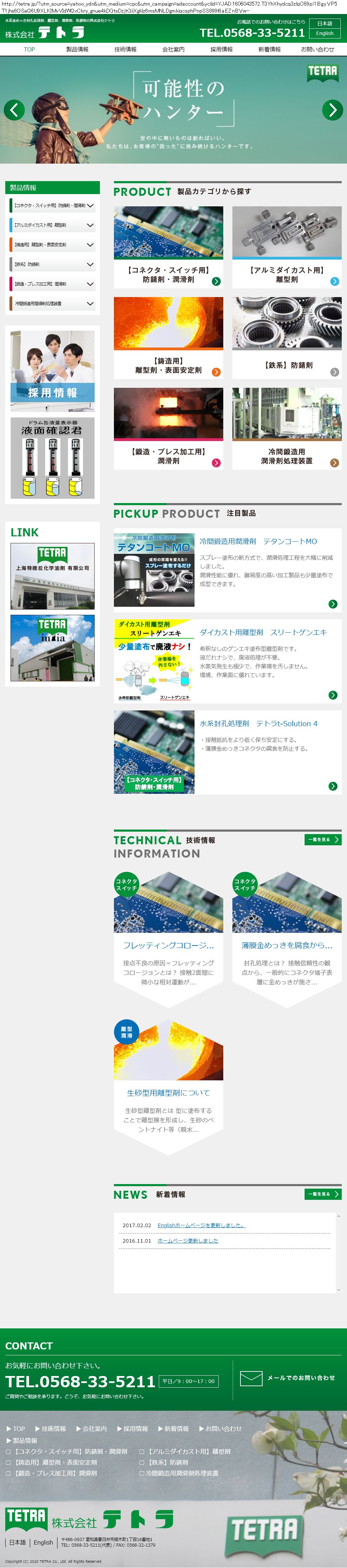Tap メールでのお問い合わせ contact button
The height and width of the screenshot is (1568, 347).
click(287, 1378)
